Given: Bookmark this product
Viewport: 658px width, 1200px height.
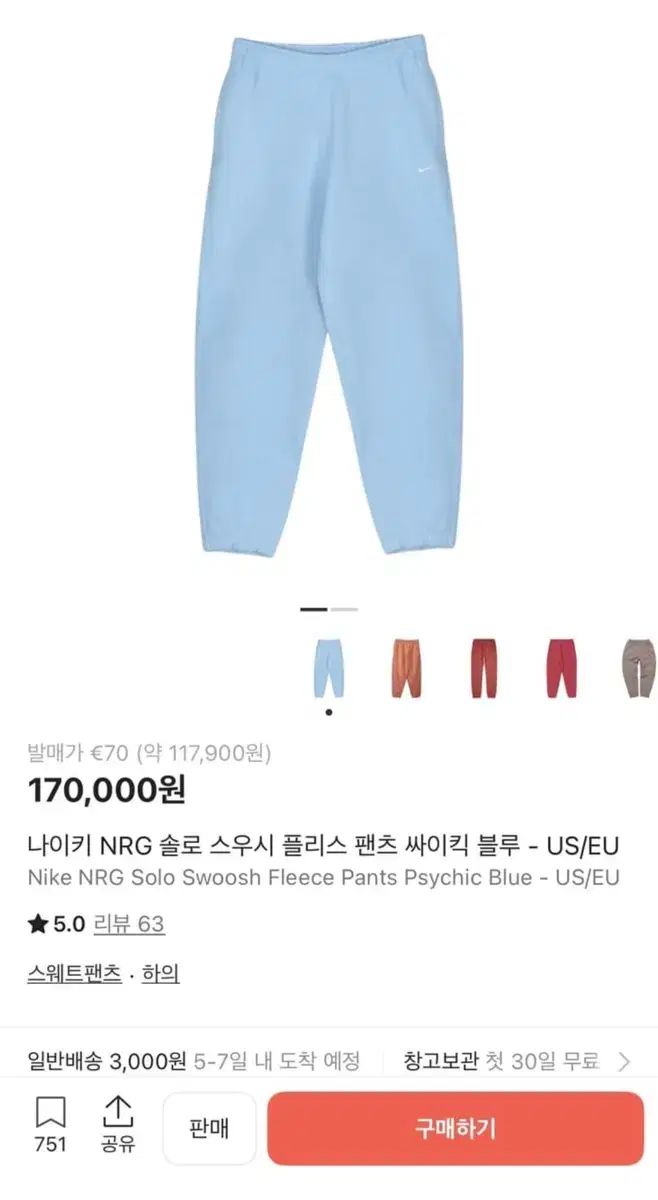Looking at the screenshot, I should point(50,1122).
